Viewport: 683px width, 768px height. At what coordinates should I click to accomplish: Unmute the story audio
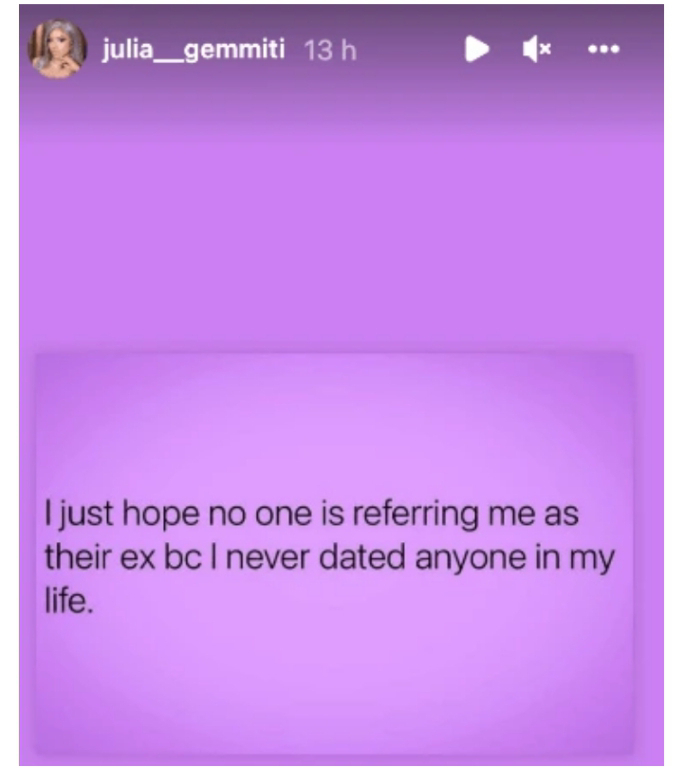click(537, 49)
